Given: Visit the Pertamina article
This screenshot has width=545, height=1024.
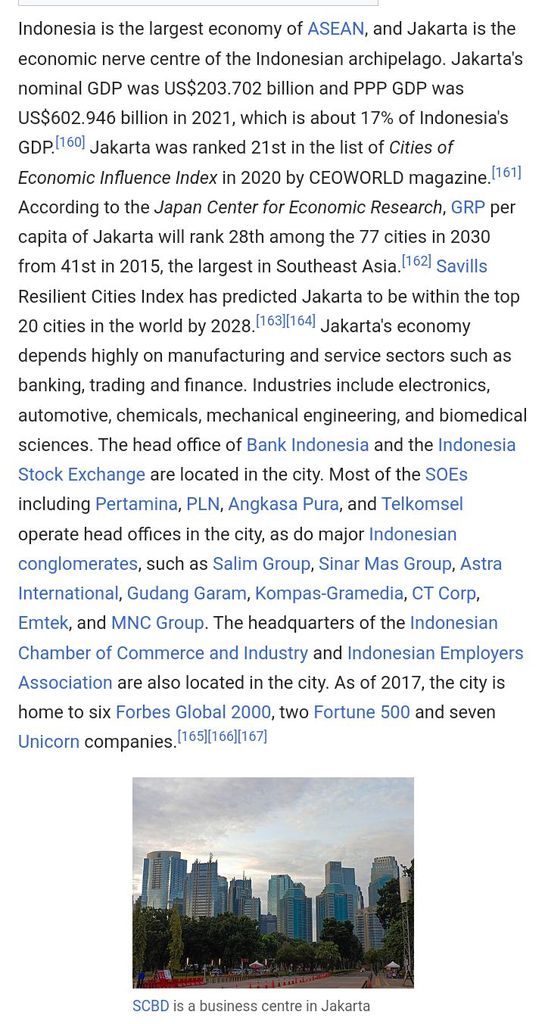Looking at the screenshot, I should click(136, 504).
